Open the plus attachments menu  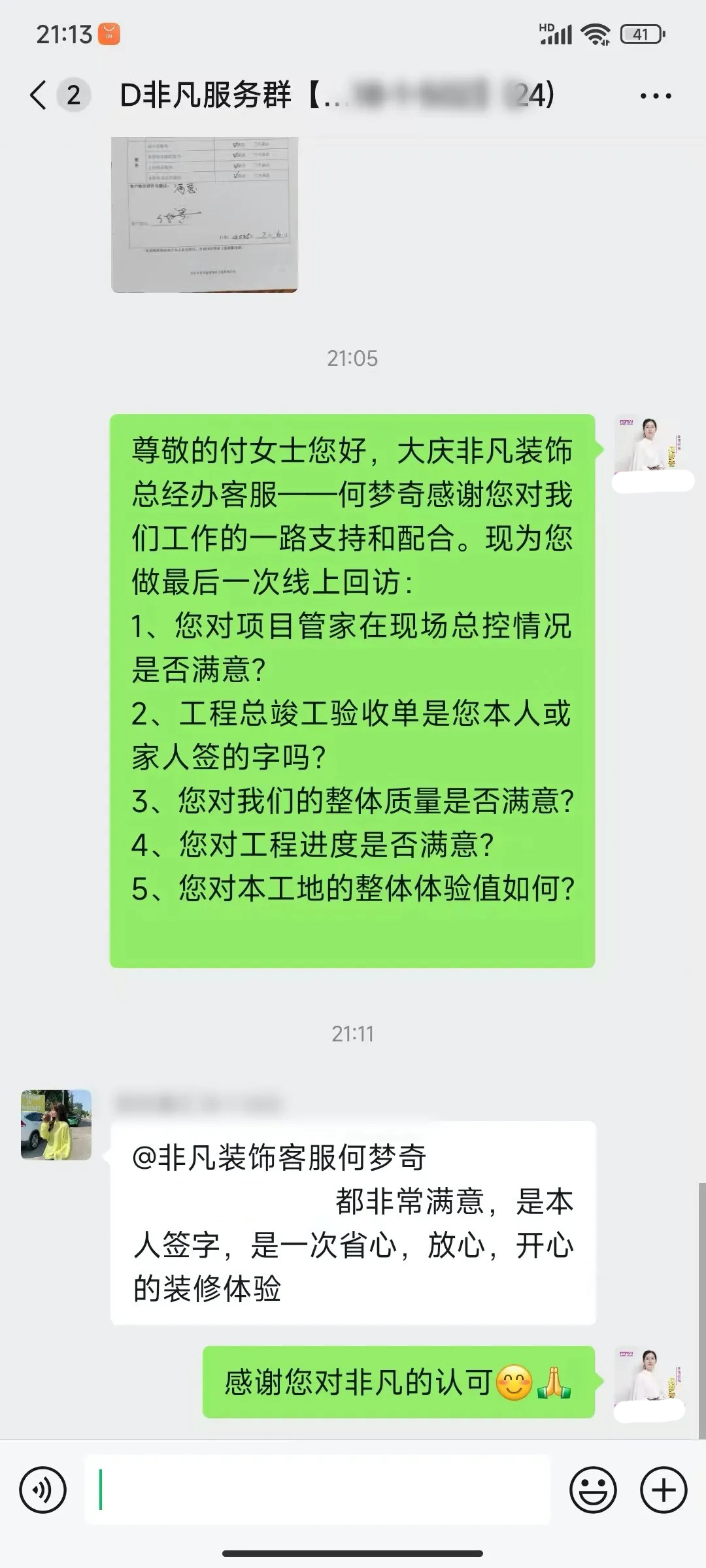(664, 1490)
